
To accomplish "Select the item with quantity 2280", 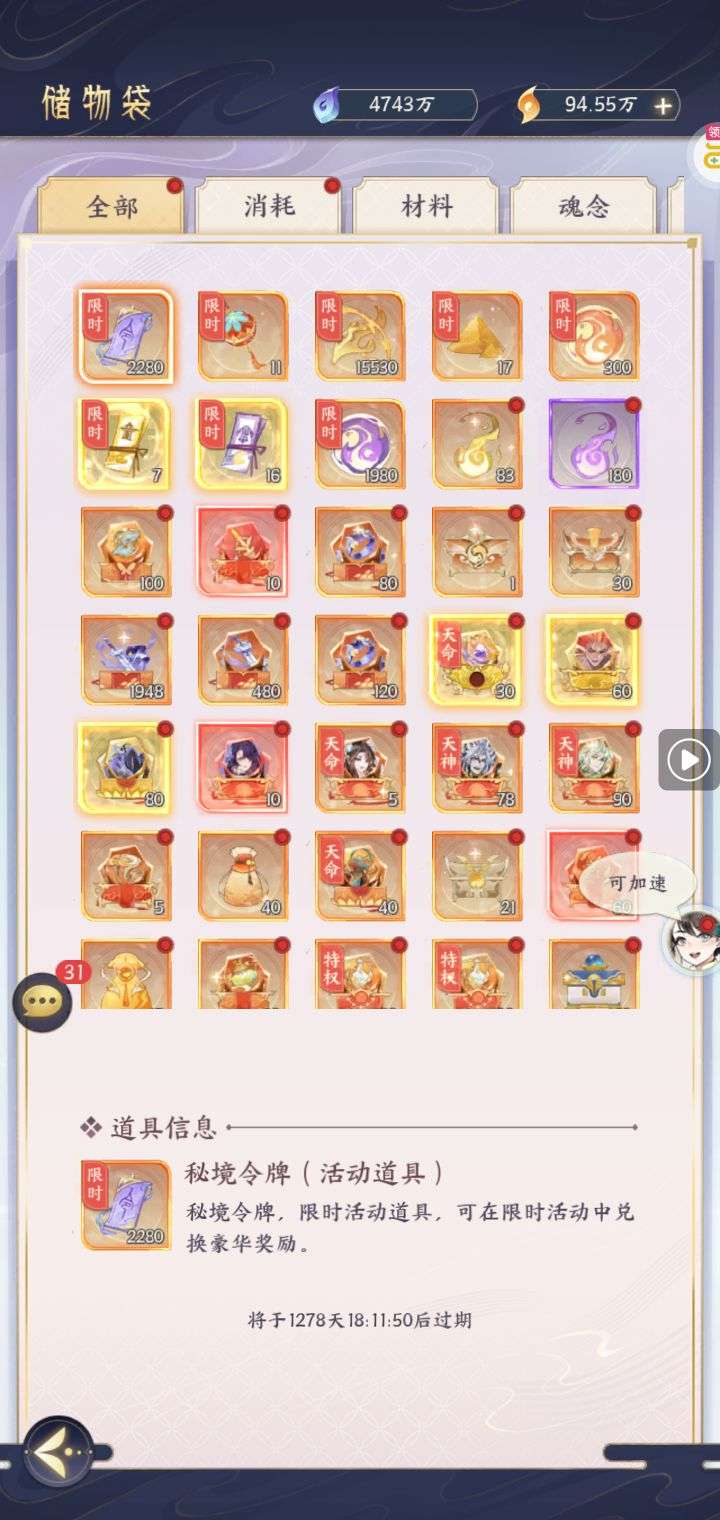I will pyautogui.click(x=125, y=336).
